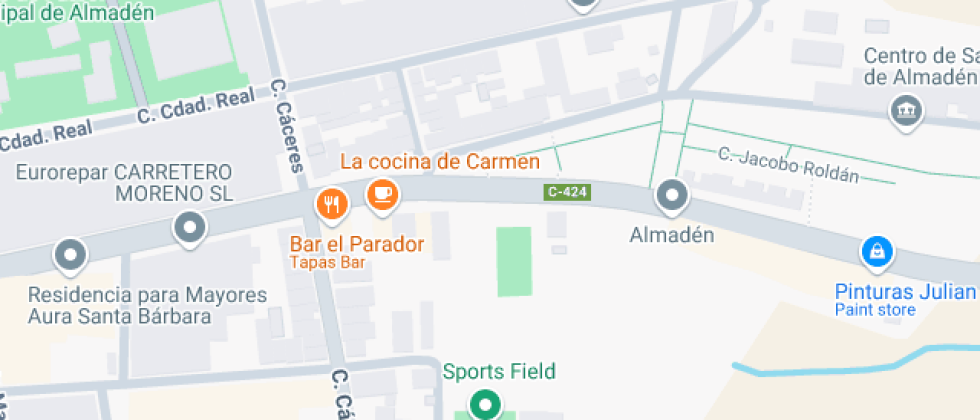Tap the Residencia para Mayores Aura pin
Image resolution: width=980 pixels, height=420 pixels.
pyautogui.click(x=70, y=255)
